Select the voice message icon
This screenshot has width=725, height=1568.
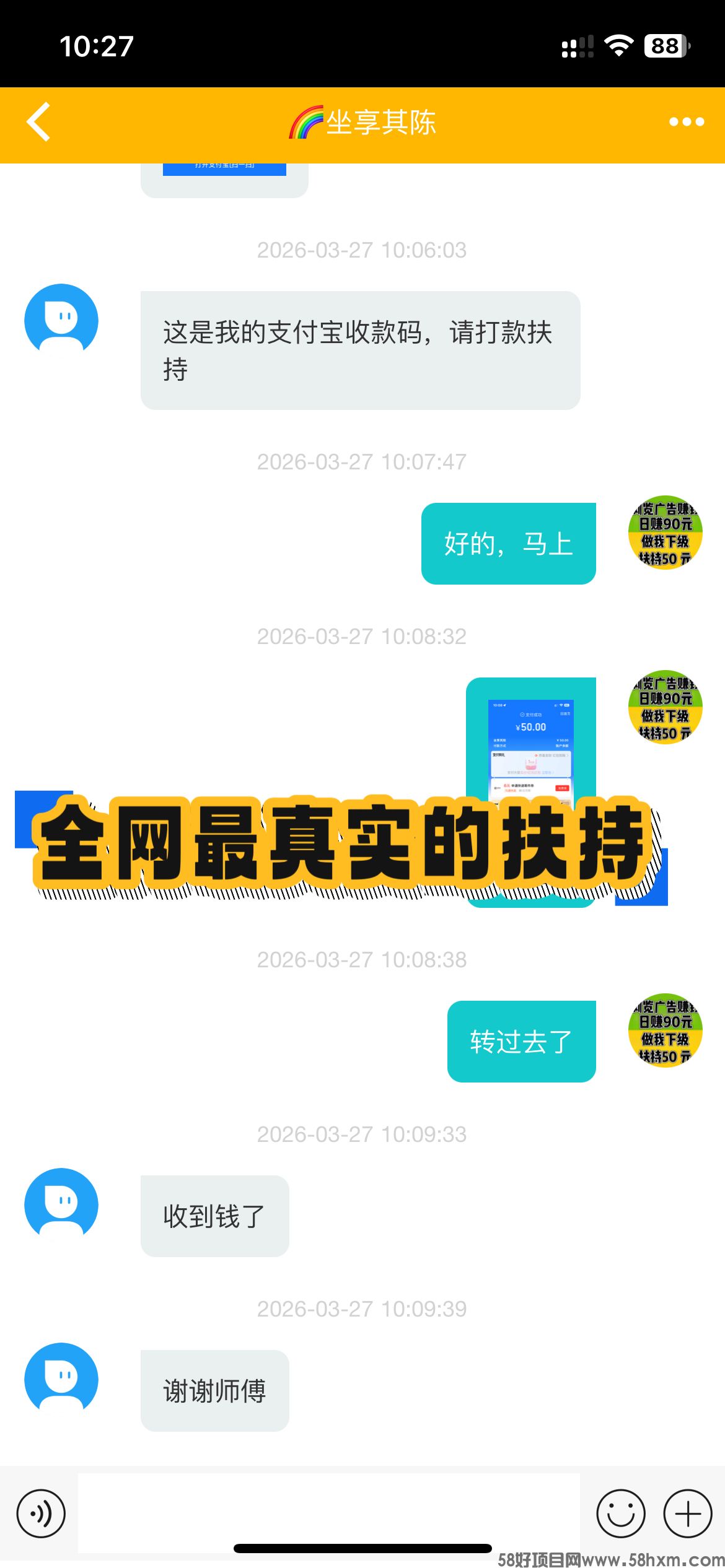(41, 1513)
